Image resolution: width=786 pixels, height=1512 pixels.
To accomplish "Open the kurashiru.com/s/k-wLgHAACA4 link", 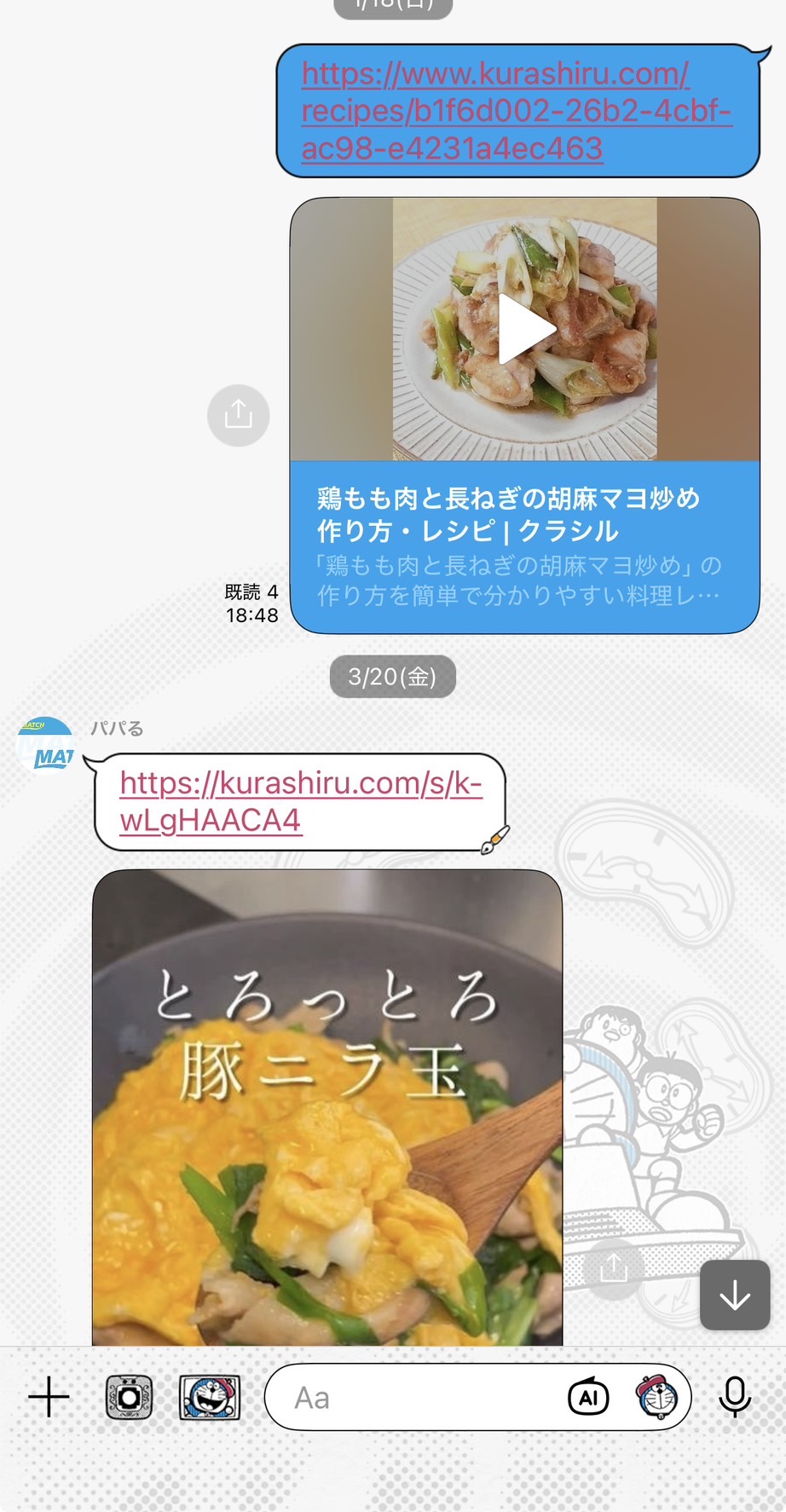I will point(300,801).
